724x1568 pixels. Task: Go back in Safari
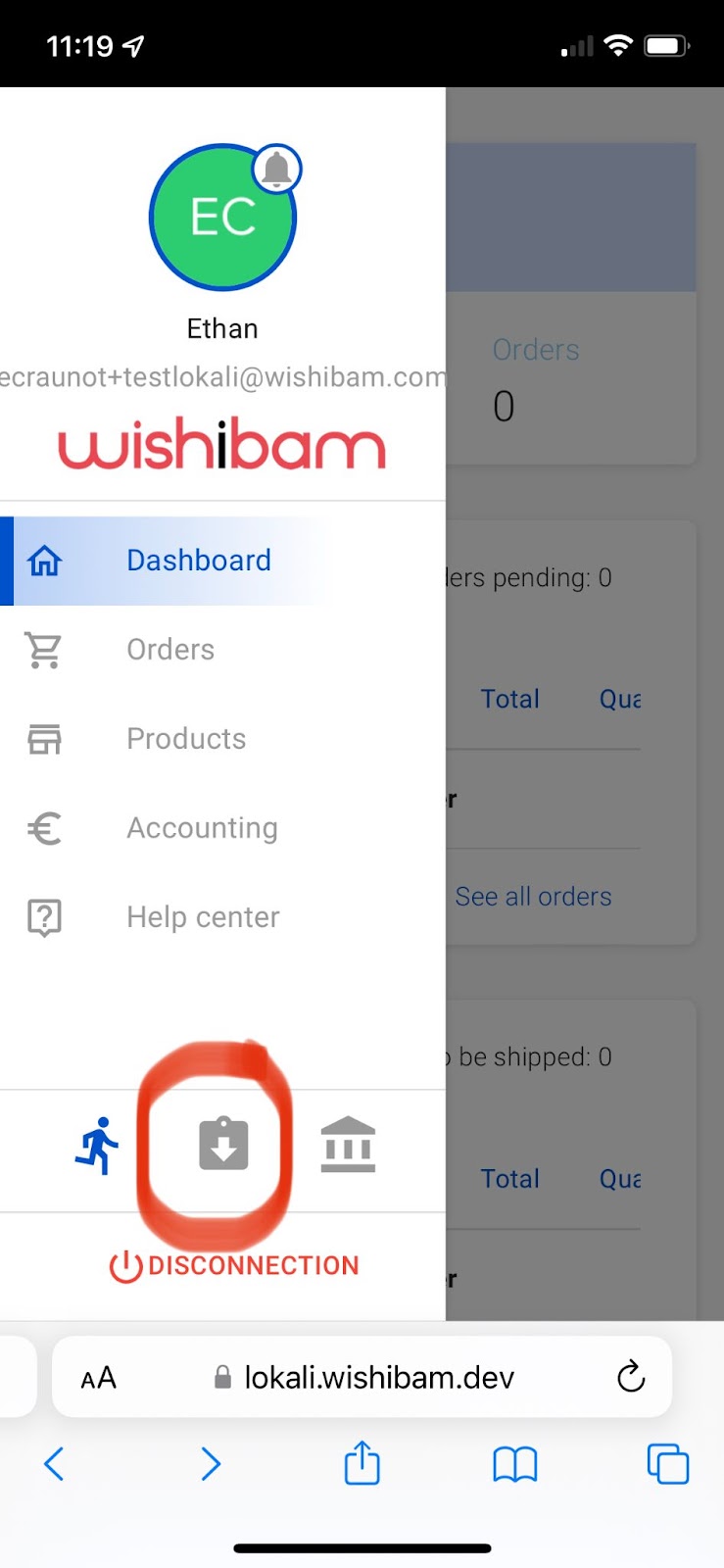(55, 1464)
